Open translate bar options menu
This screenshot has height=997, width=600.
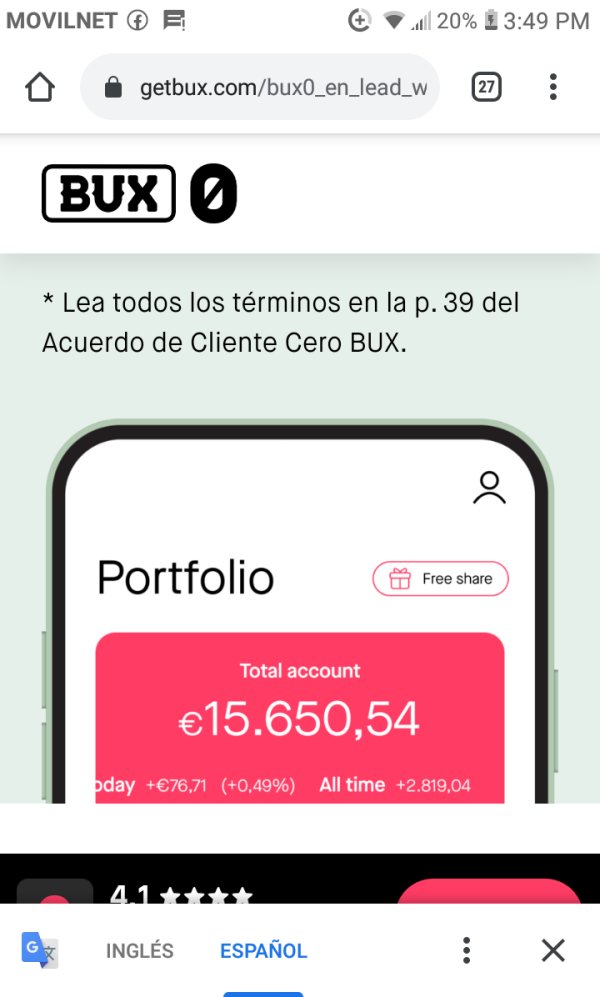pyautogui.click(x=467, y=951)
